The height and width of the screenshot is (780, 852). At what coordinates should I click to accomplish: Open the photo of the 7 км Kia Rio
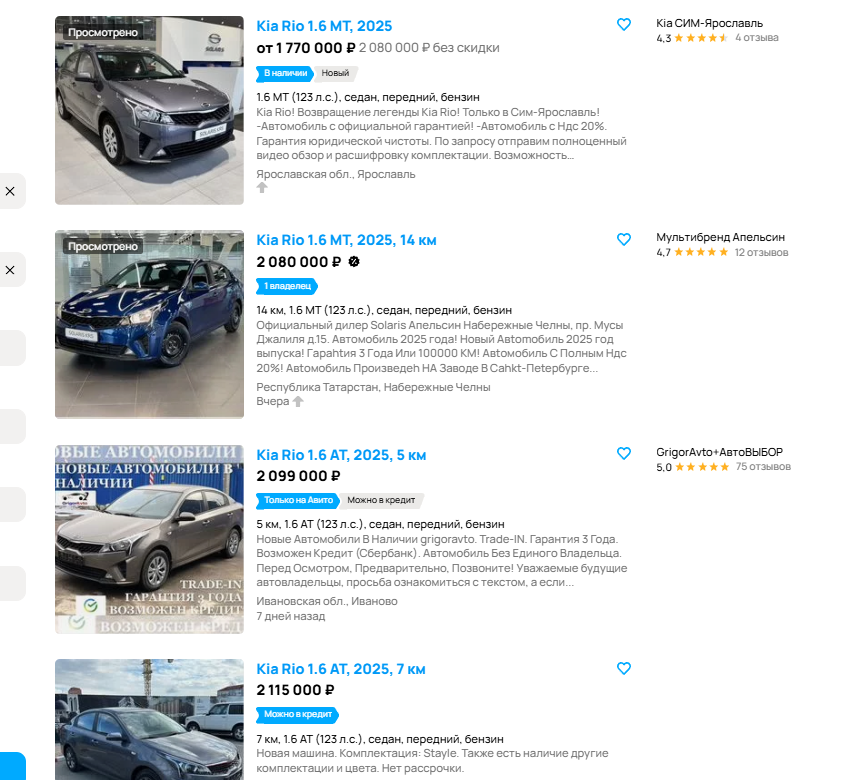tap(149, 720)
